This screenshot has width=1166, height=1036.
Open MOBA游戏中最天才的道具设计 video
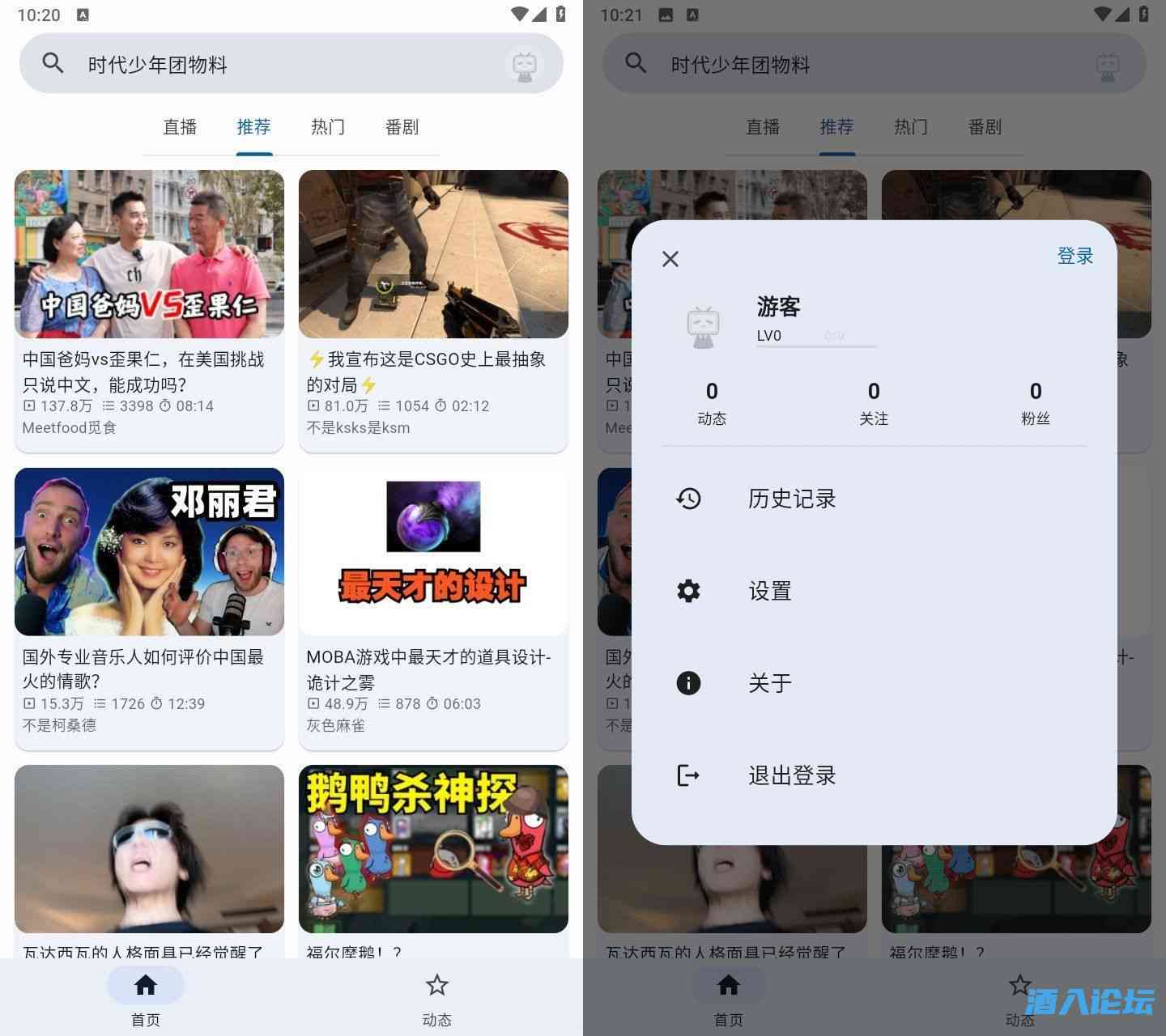click(433, 552)
